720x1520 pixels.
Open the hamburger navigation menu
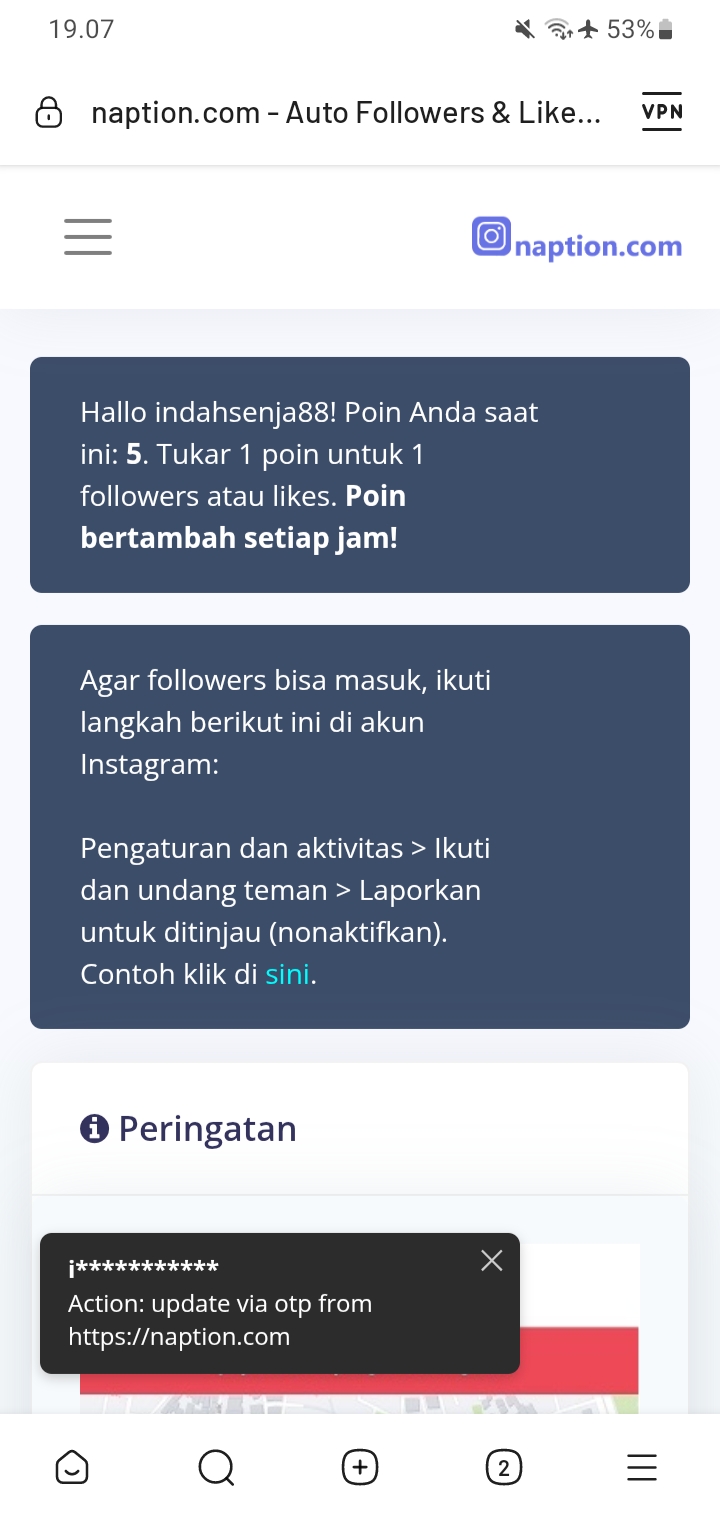tap(88, 237)
